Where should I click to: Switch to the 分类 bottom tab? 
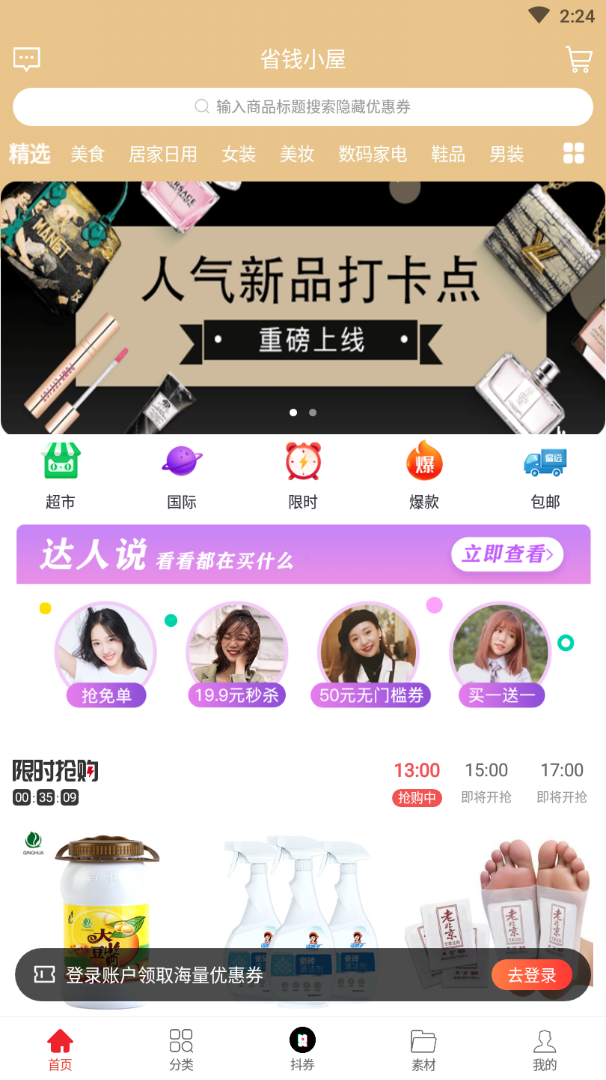click(x=181, y=1049)
